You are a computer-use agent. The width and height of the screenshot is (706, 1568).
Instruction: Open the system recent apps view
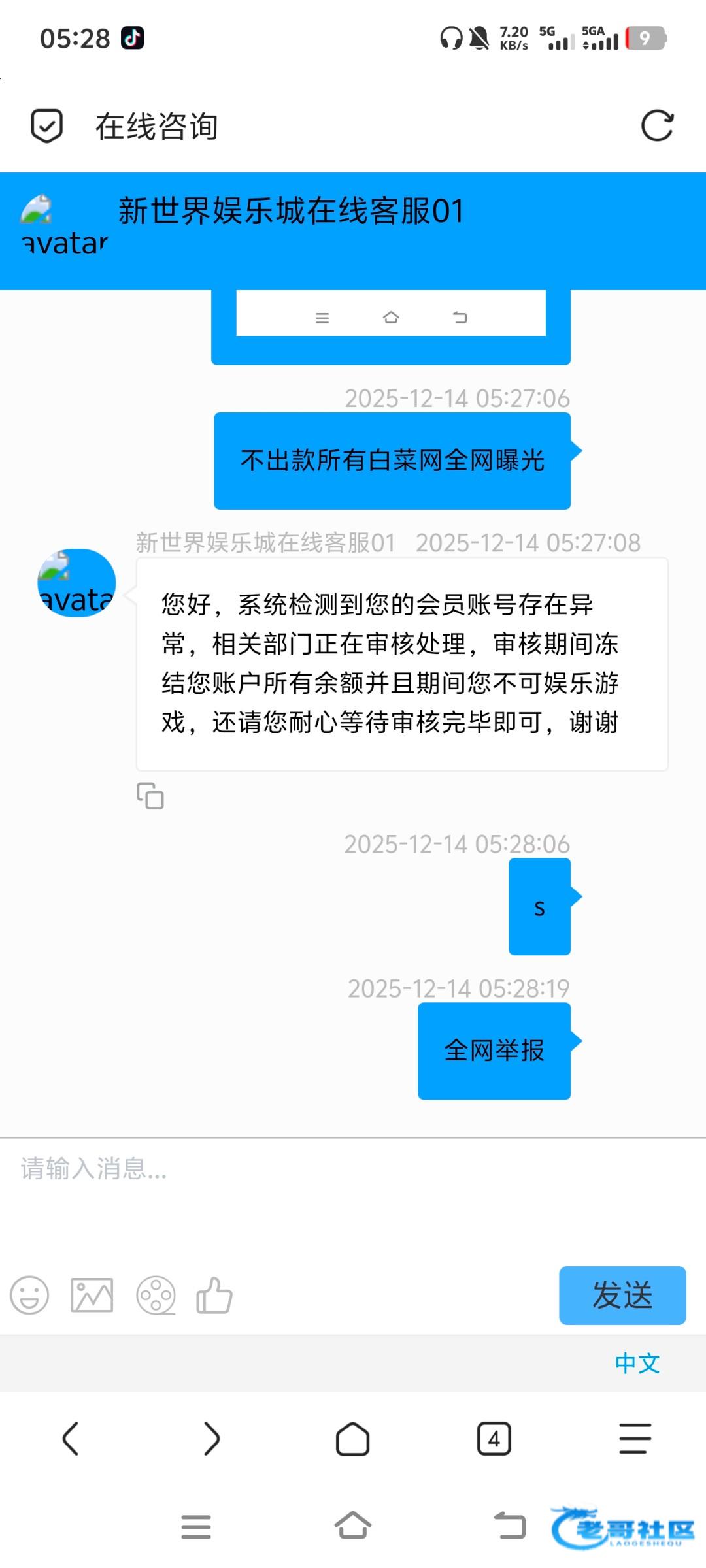click(x=196, y=1526)
